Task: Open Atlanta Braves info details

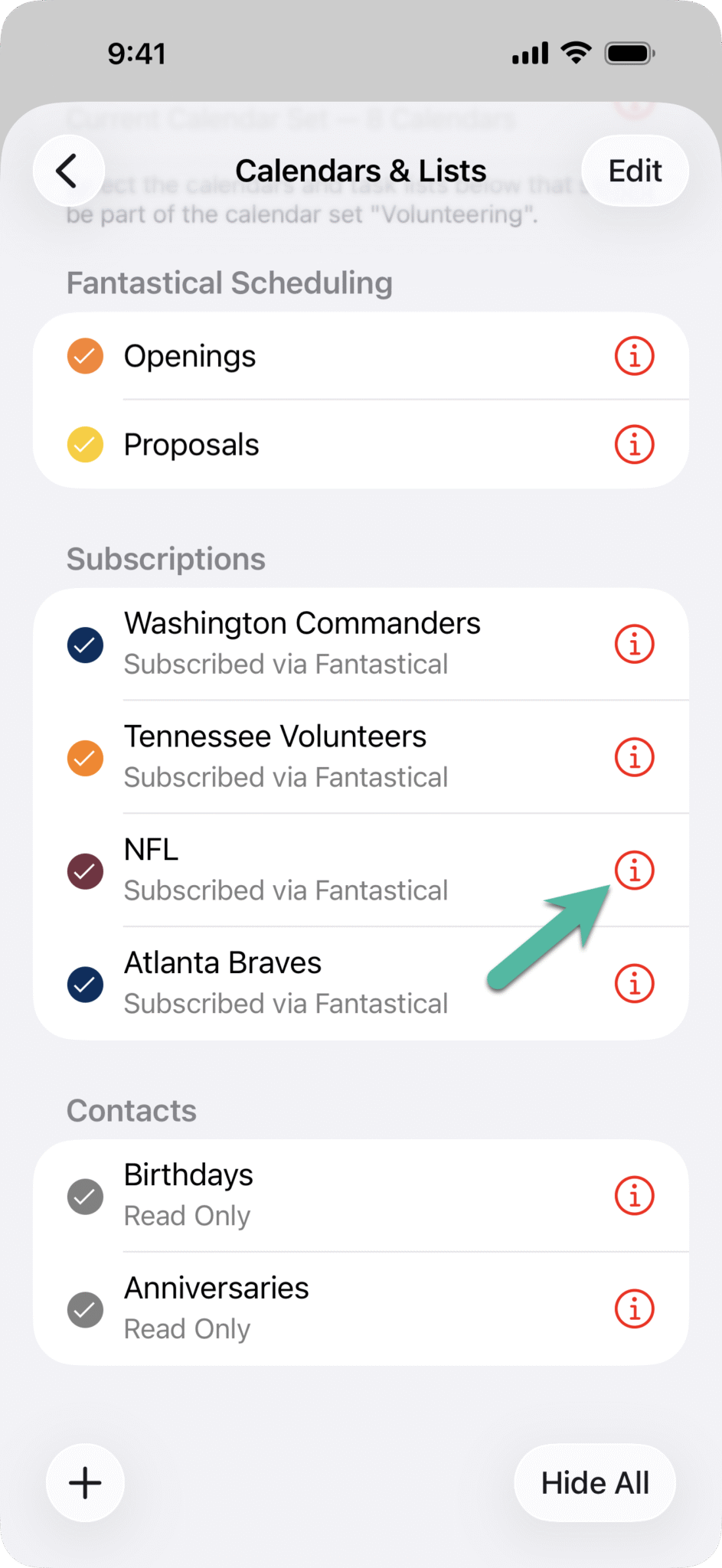Action: point(634,984)
